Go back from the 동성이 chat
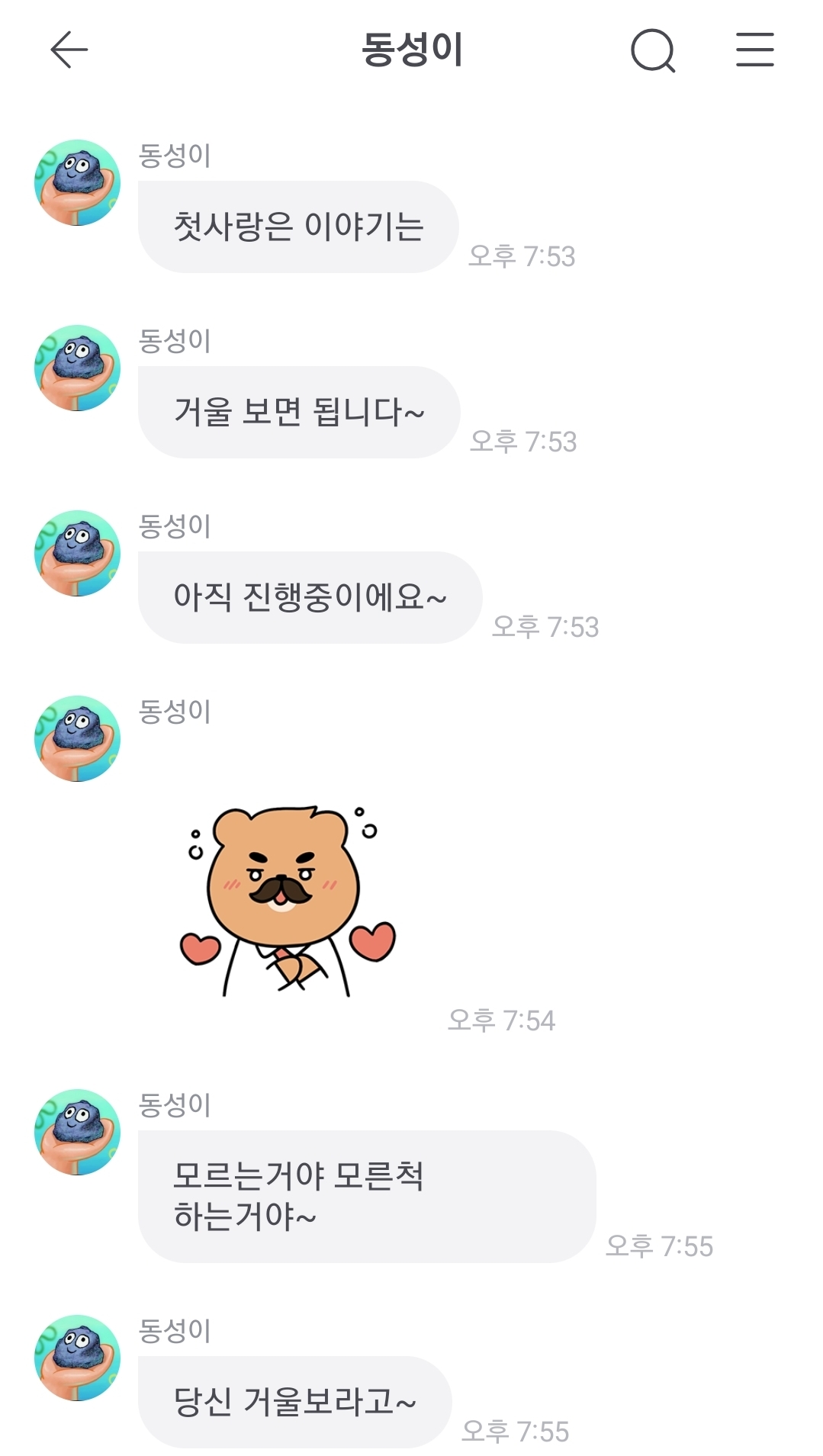Image resolution: width=823 pixels, height=1456 pixels. (69, 50)
